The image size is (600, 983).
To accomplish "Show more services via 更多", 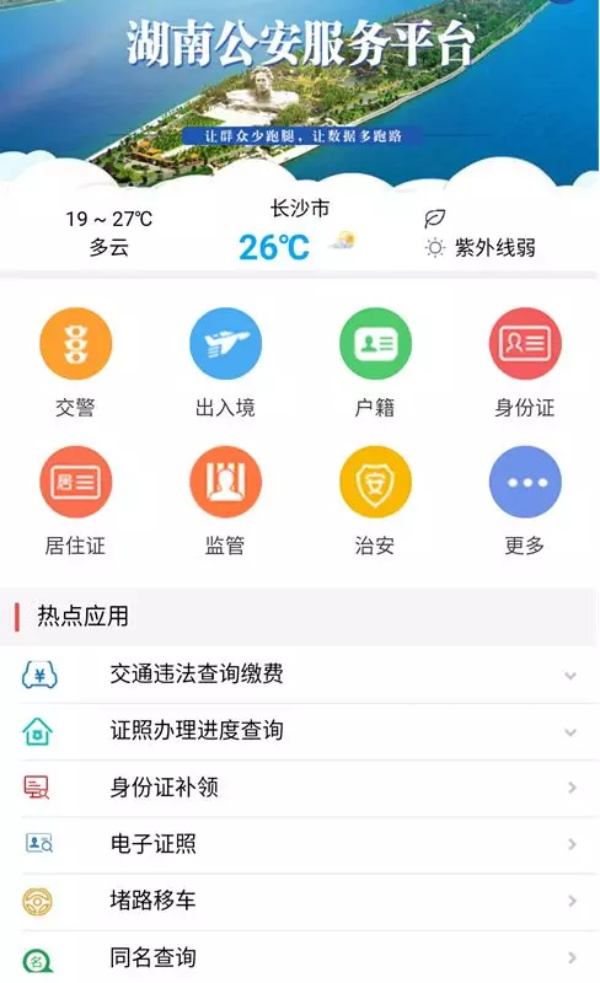I will coord(525,482).
